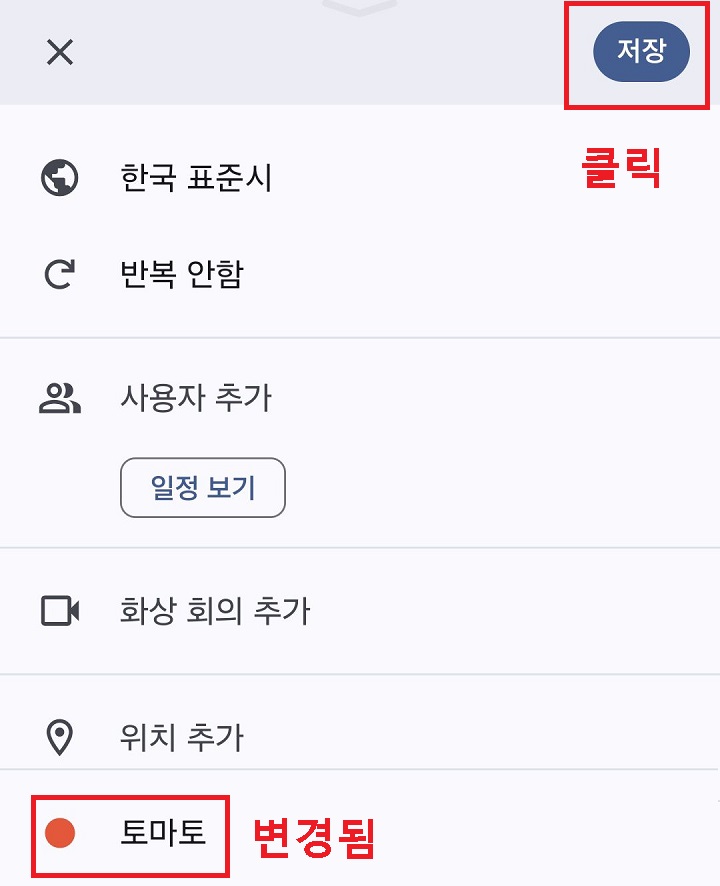This screenshot has height=886, width=720.
Task: Click the close X icon
Action: point(60,53)
